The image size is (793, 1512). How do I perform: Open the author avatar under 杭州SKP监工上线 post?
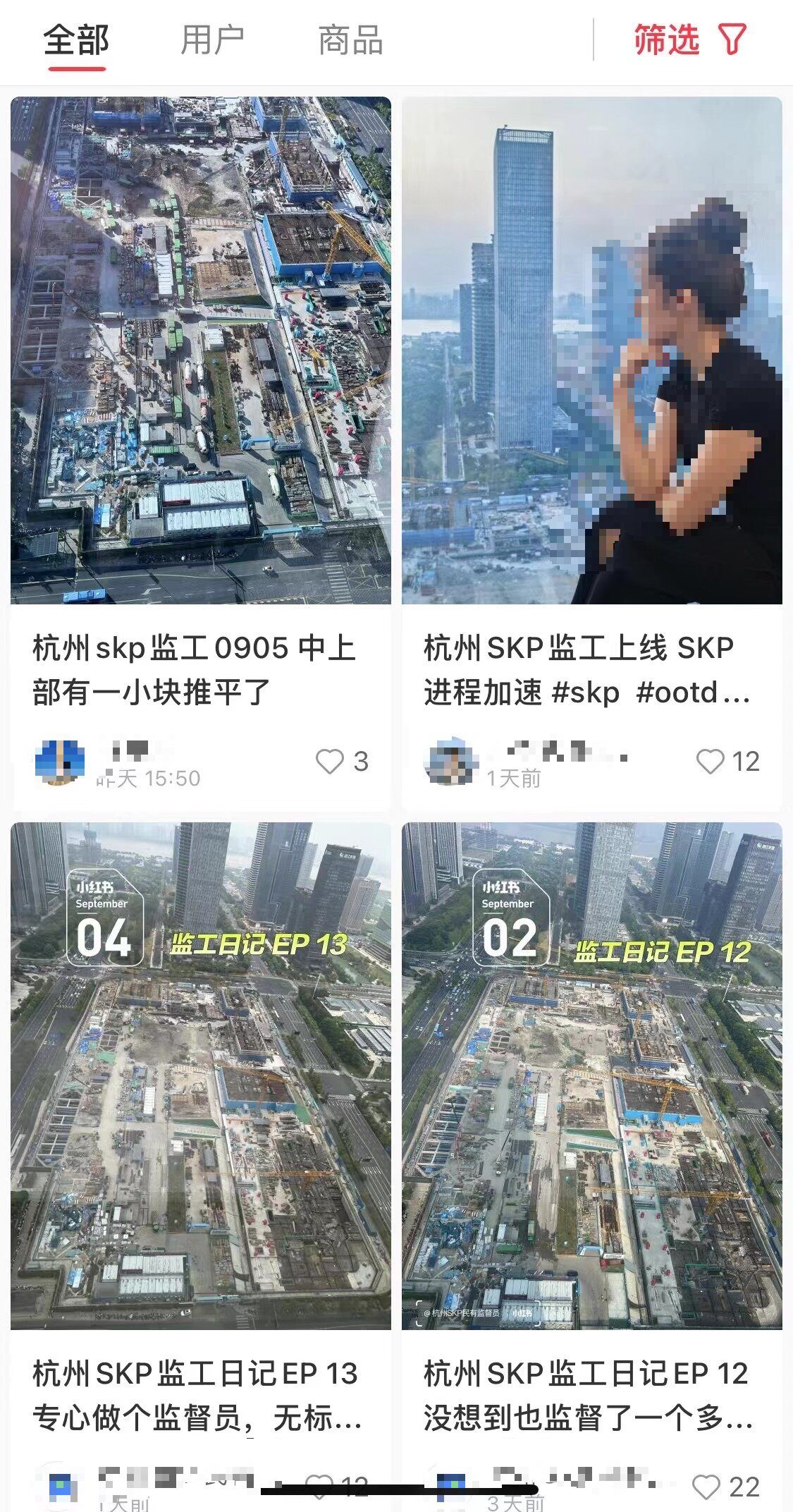click(451, 762)
